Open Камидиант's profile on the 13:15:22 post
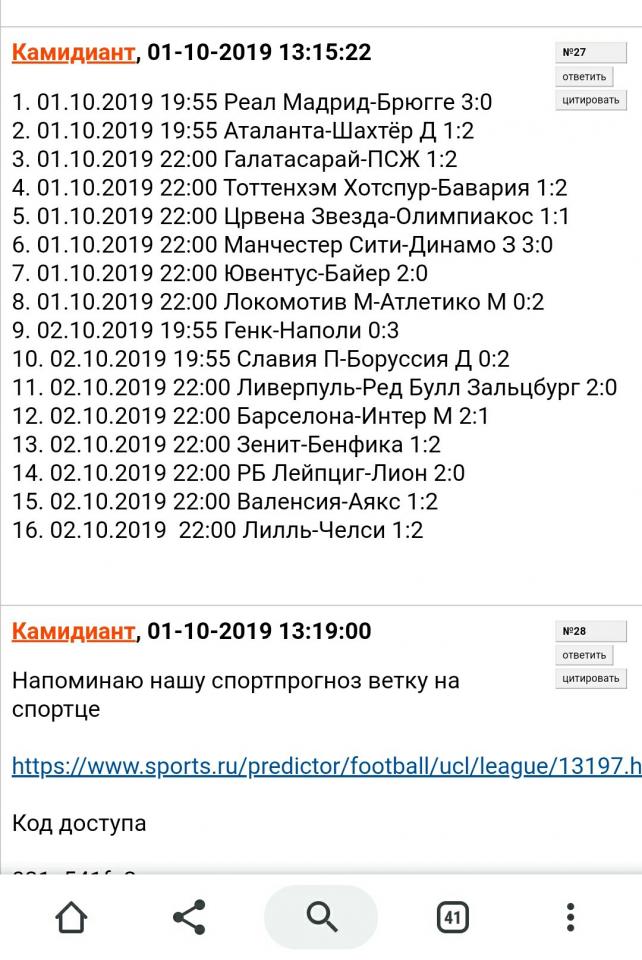This screenshot has width=642, height=960. [x=73, y=53]
